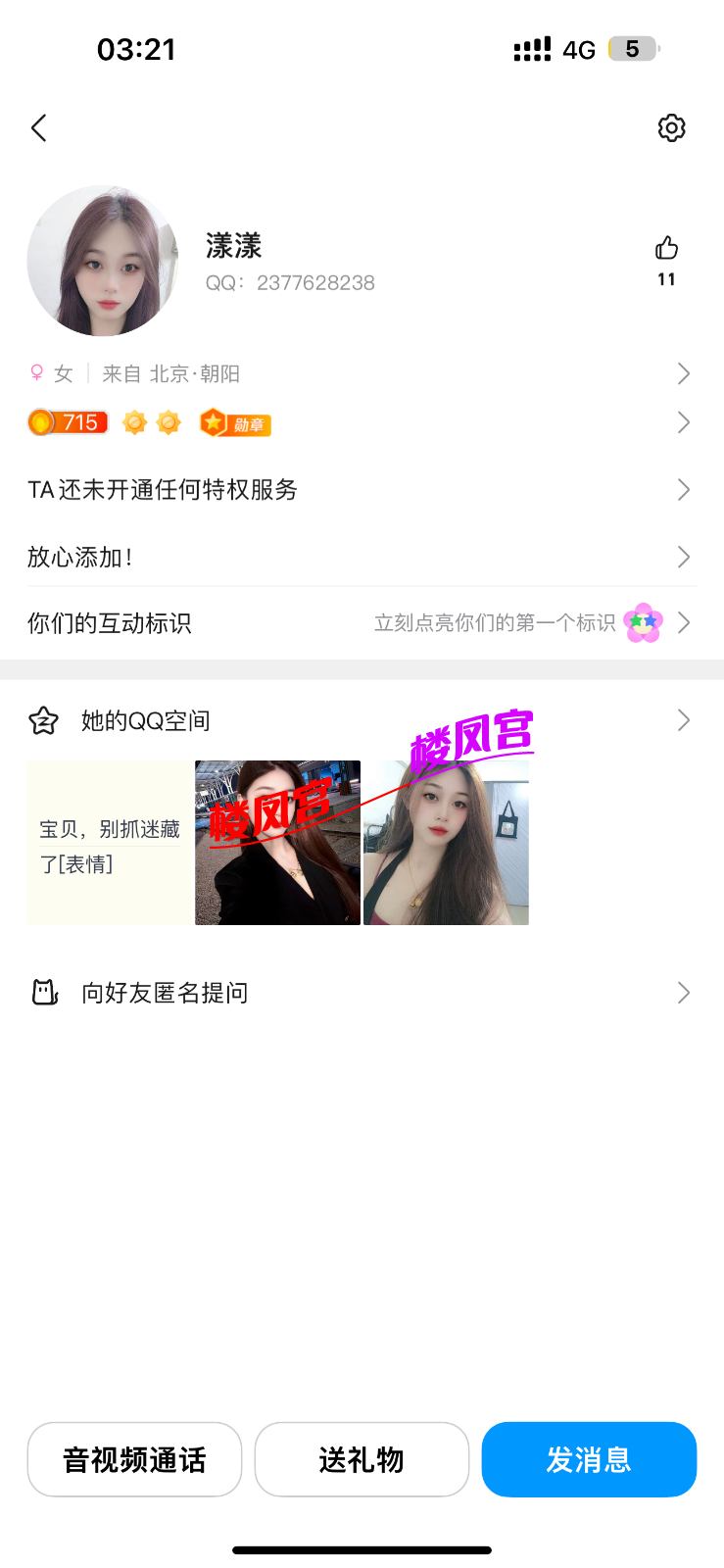Click a sun achievement badge
724x1568 pixels.
pos(134,422)
